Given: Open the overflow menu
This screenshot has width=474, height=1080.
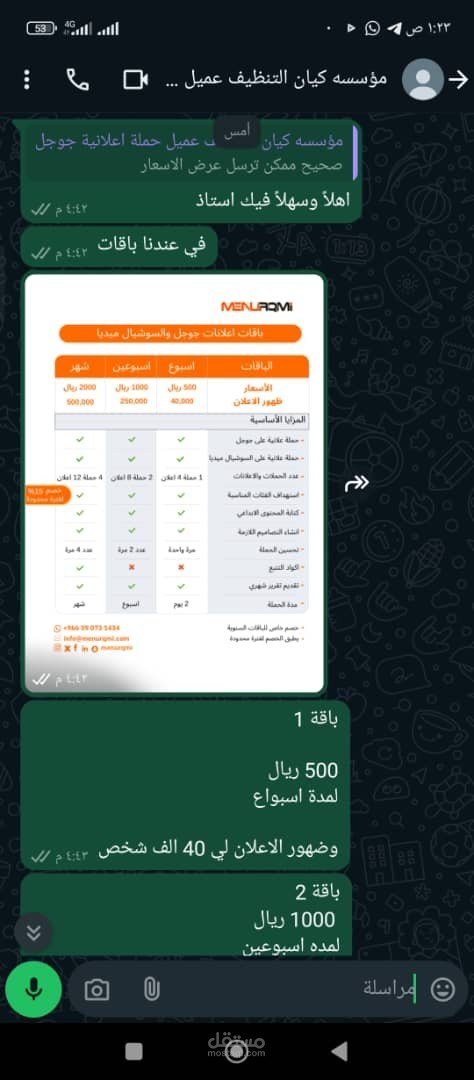Looking at the screenshot, I should click(27, 80).
